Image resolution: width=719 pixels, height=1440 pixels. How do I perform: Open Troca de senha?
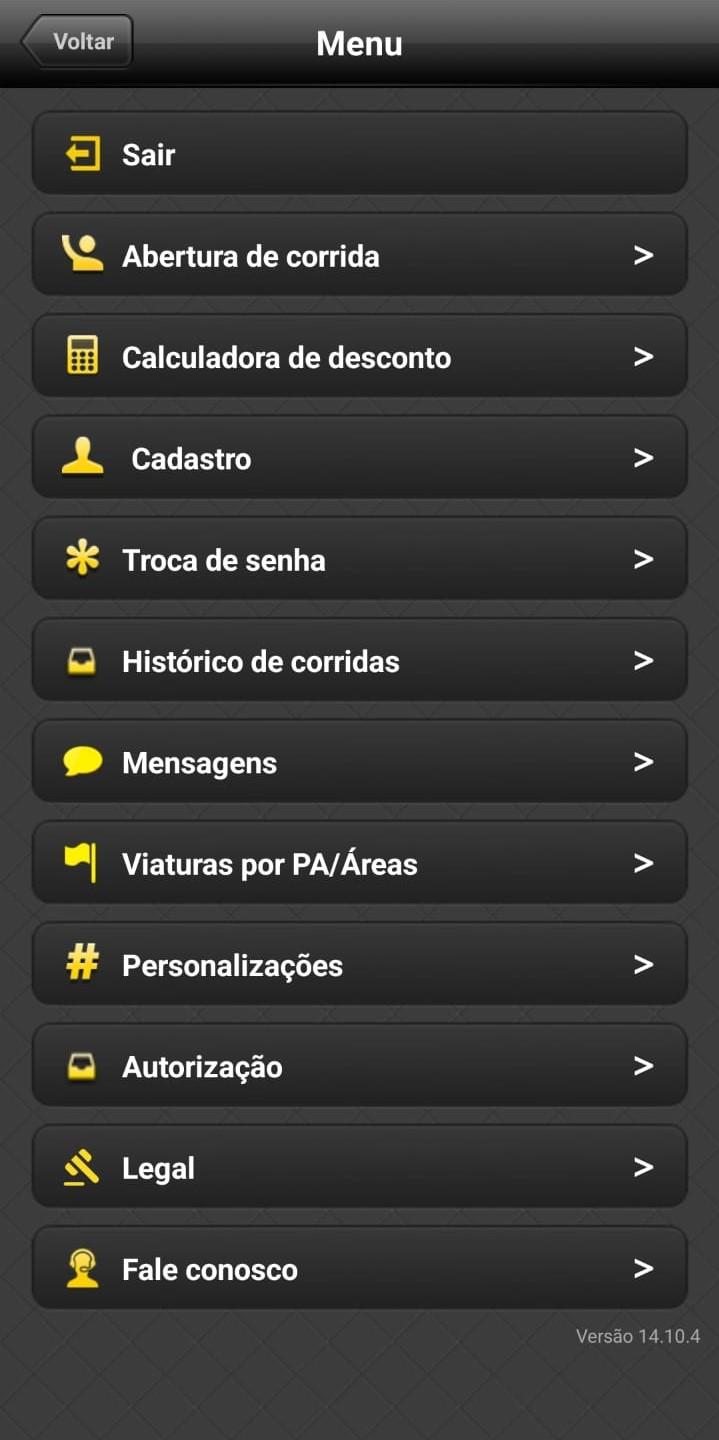(359, 559)
